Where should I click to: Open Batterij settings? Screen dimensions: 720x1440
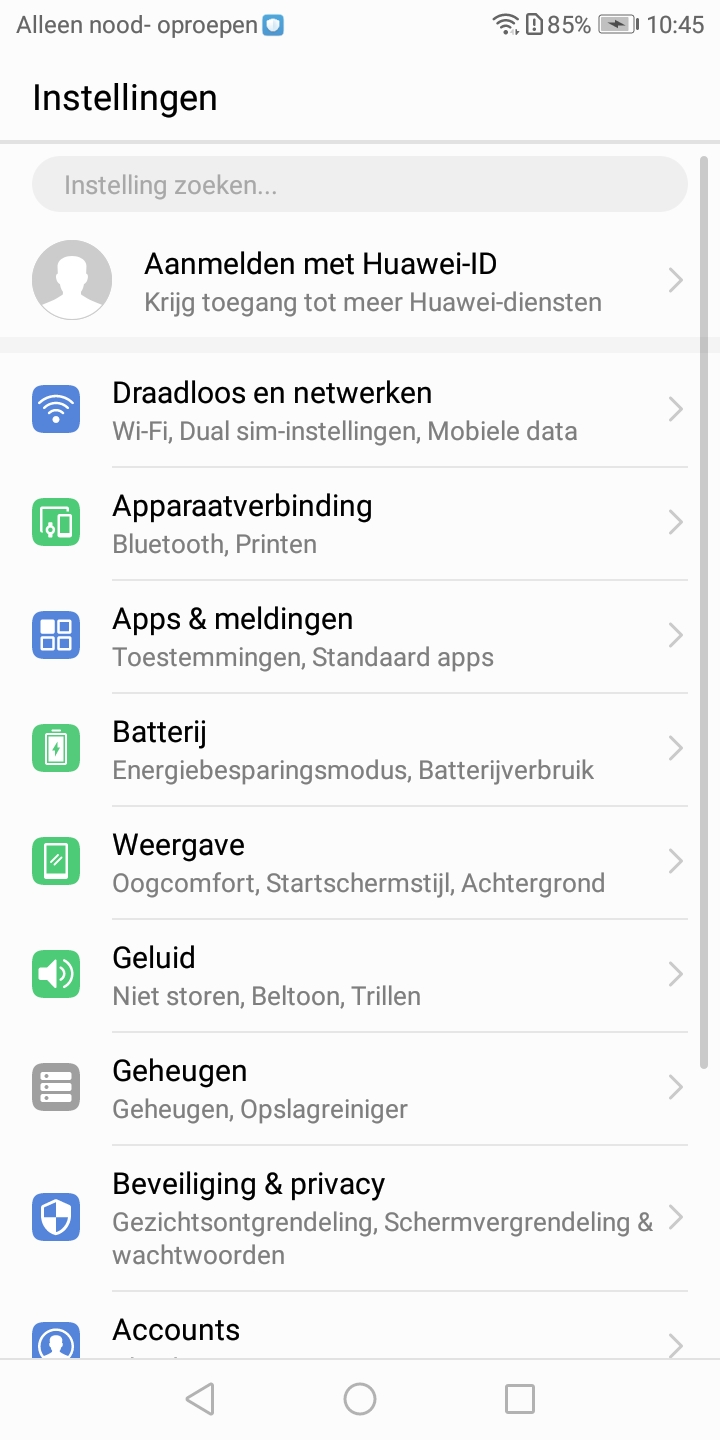[x=360, y=749]
